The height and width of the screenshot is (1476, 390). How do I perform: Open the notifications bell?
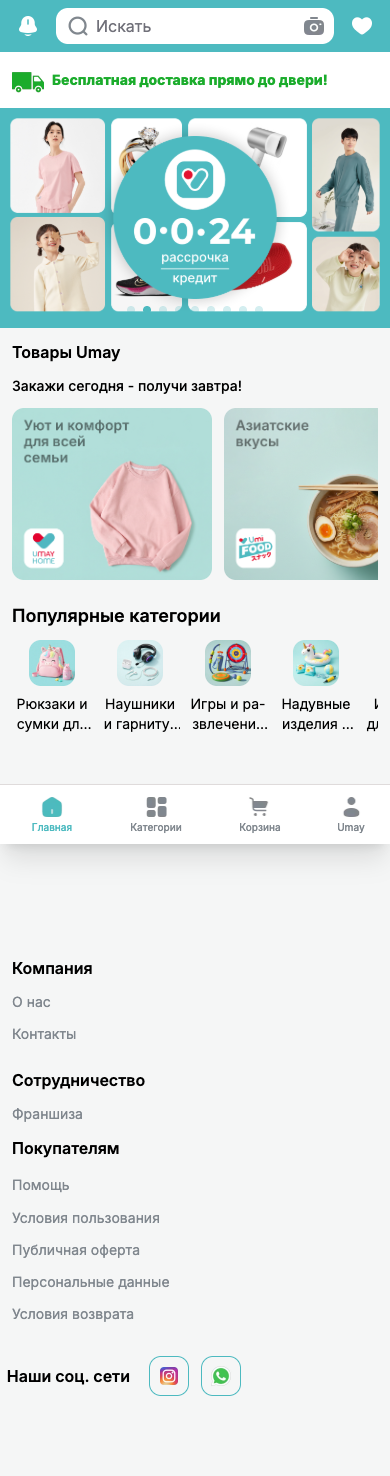(x=28, y=27)
